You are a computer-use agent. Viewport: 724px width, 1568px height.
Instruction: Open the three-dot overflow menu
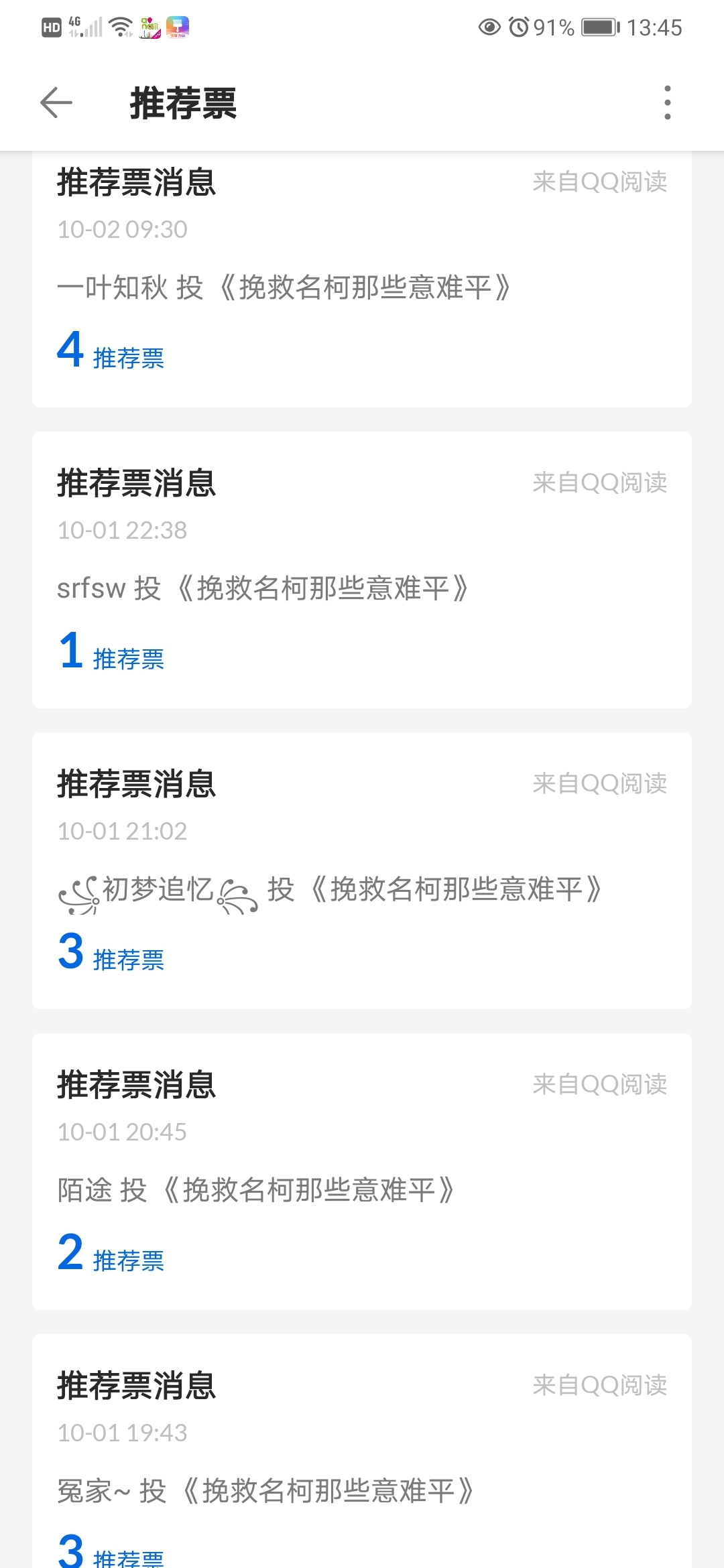(666, 103)
